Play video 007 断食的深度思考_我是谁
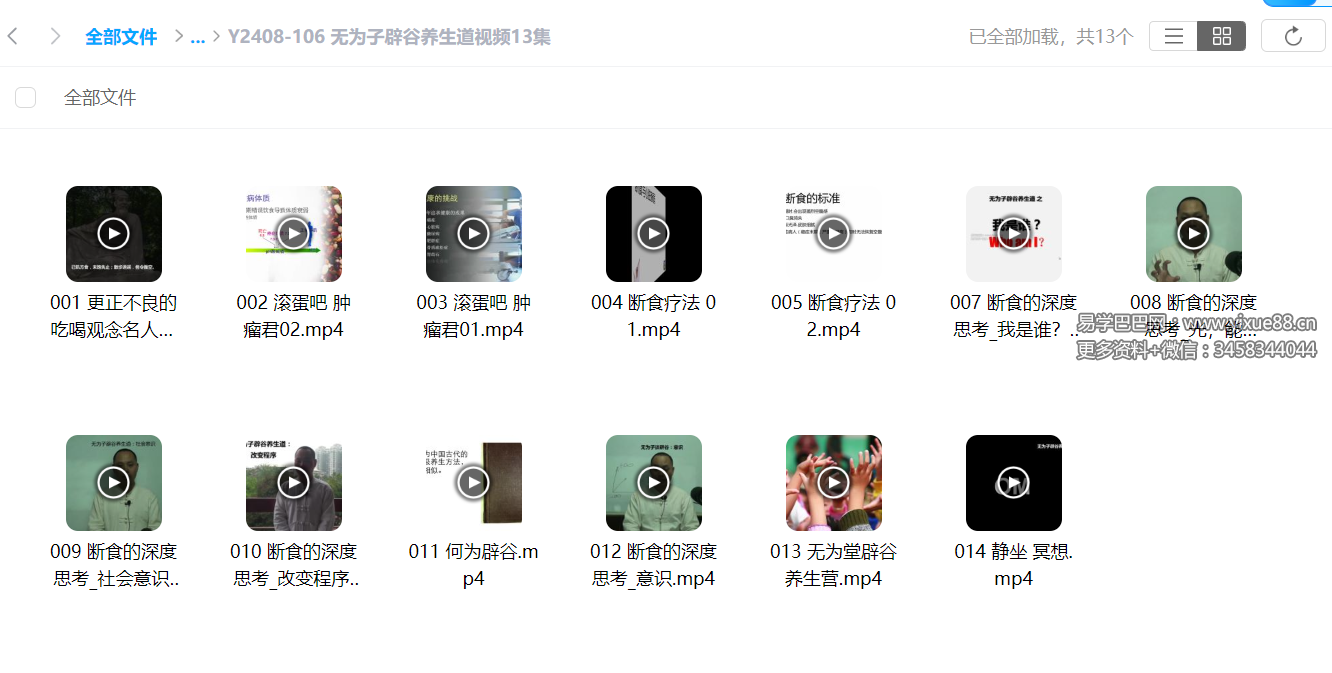 click(x=1013, y=234)
